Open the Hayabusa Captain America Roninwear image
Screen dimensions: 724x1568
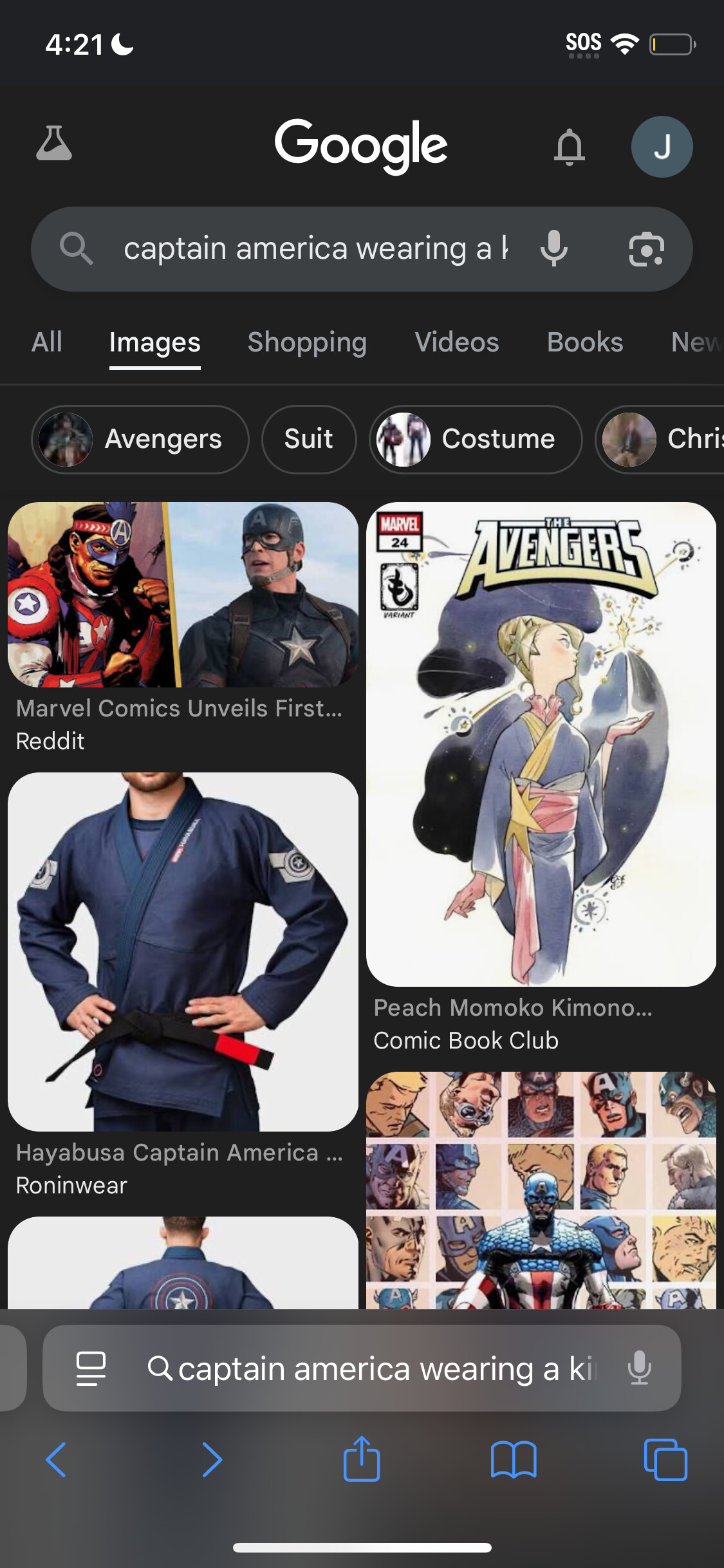183,952
